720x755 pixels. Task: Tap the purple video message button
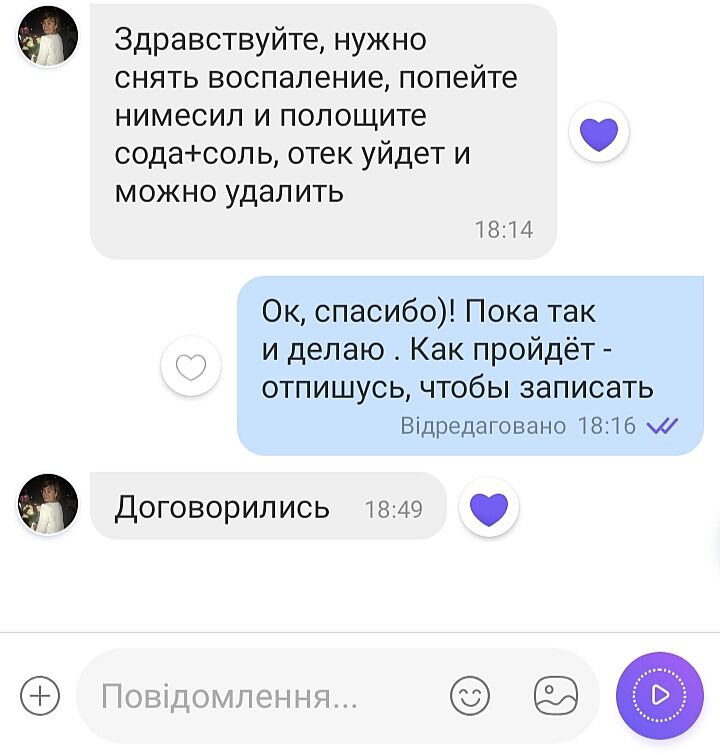tap(660, 695)
